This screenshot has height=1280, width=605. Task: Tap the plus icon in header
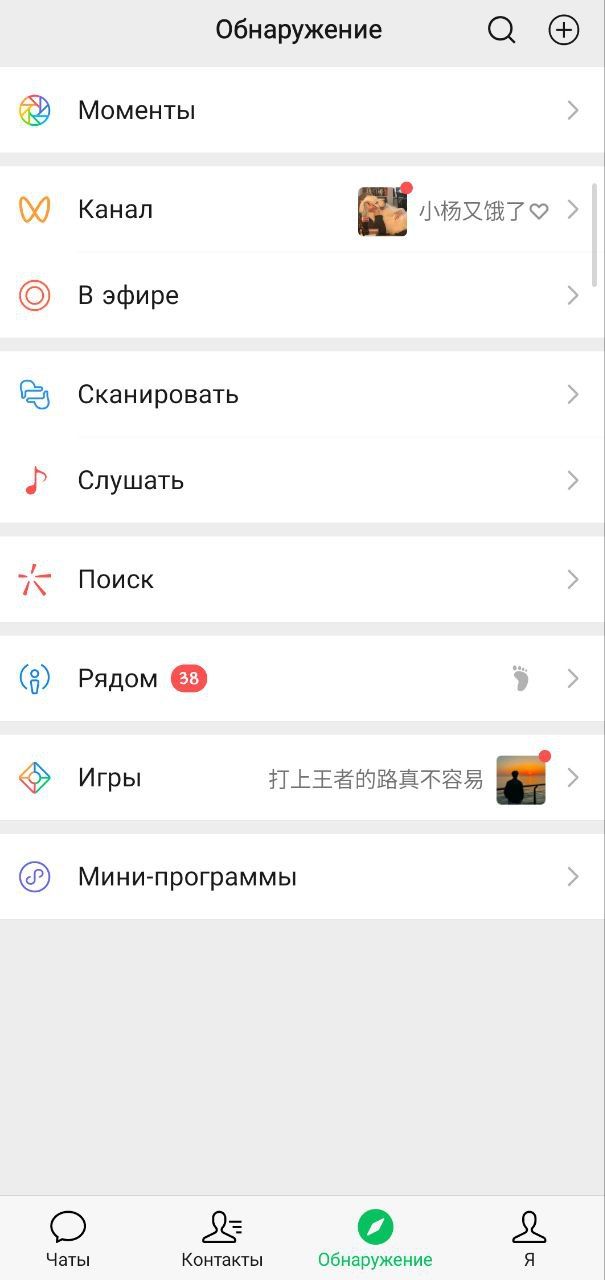pos(564,31)
